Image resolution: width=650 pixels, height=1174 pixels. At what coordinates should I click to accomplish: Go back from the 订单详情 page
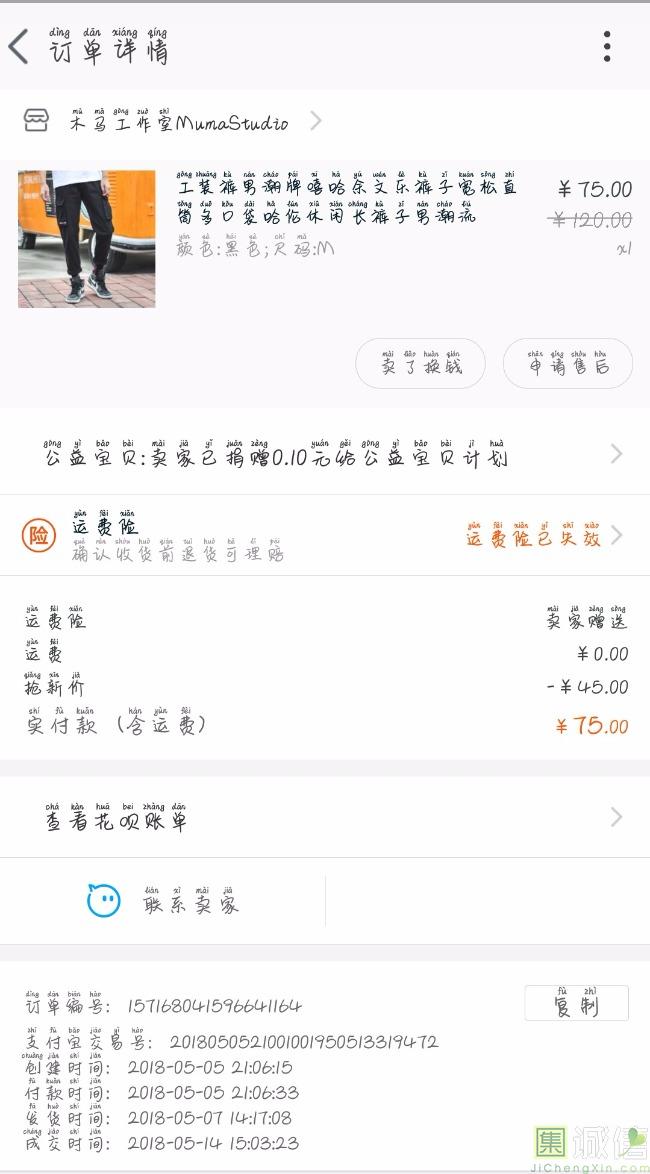[x=19, y=46]
